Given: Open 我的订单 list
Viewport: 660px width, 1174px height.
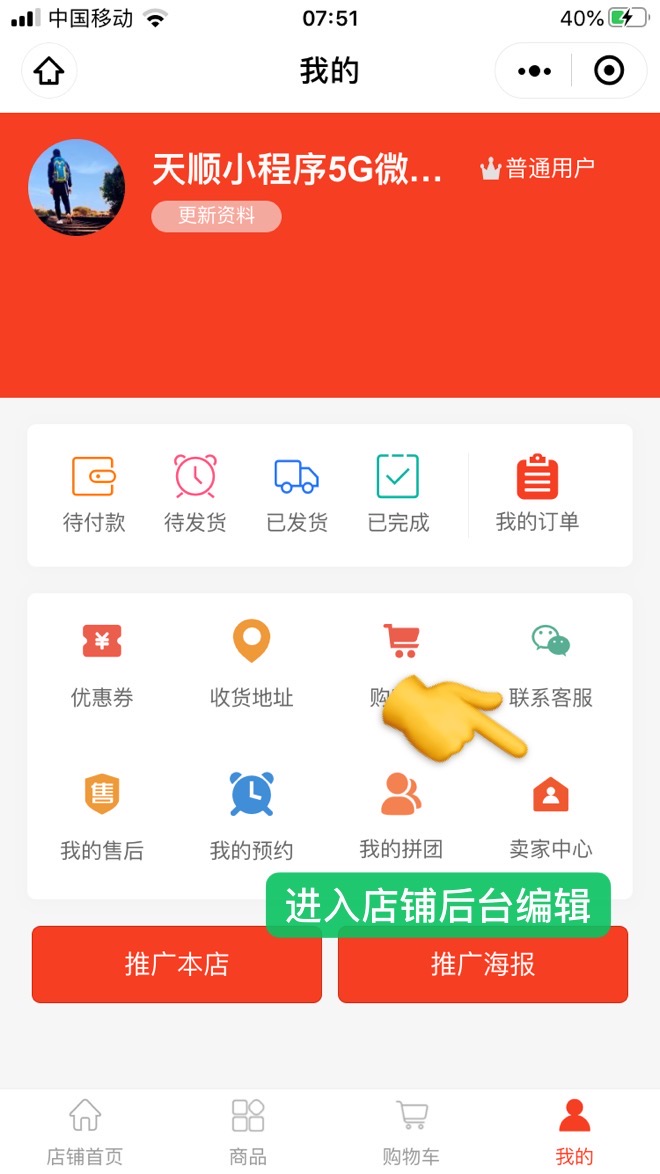Looking at the screenshot, I should (537, 493).
